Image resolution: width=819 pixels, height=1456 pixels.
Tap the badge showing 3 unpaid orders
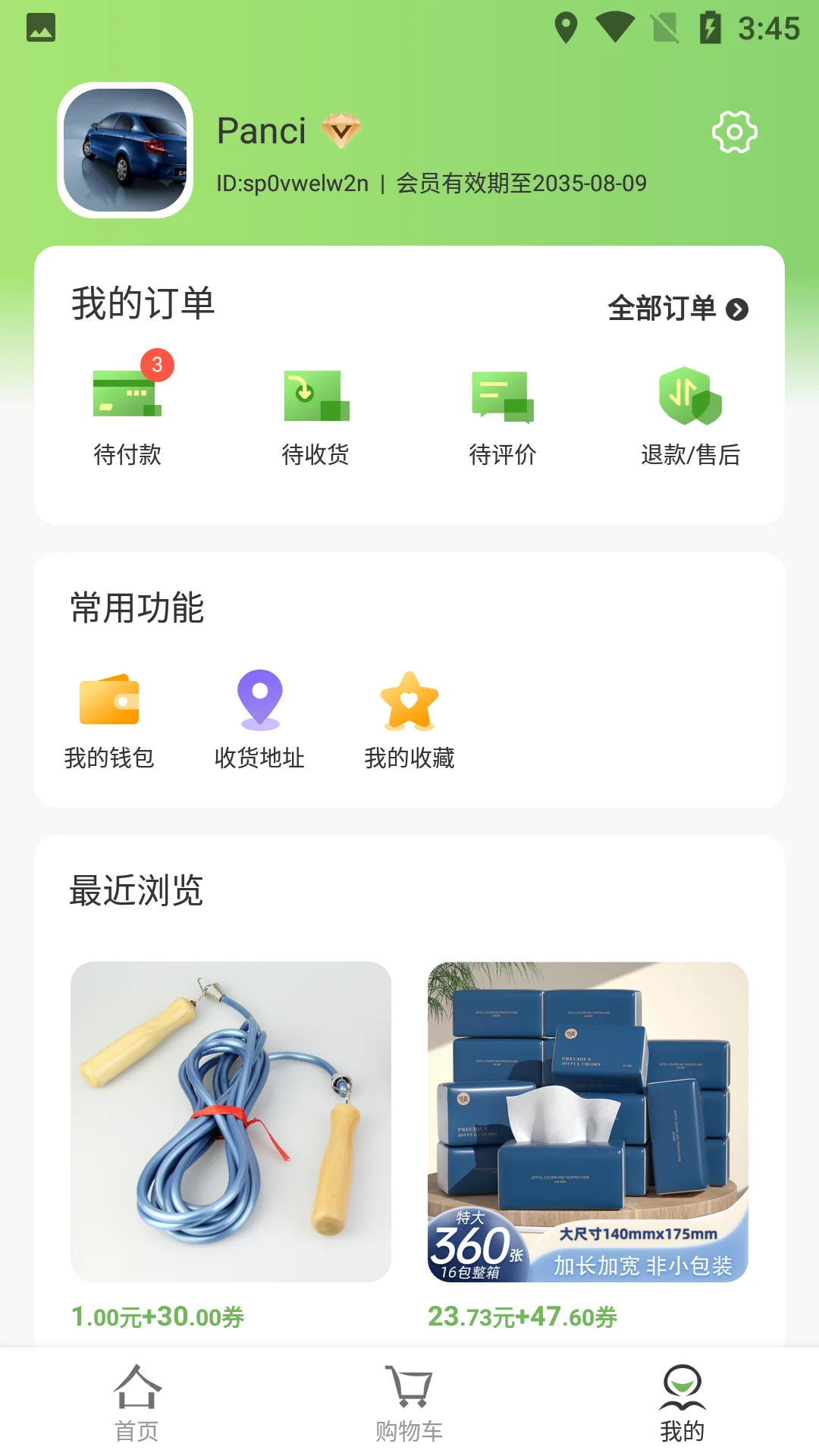(x=158, y=364)
